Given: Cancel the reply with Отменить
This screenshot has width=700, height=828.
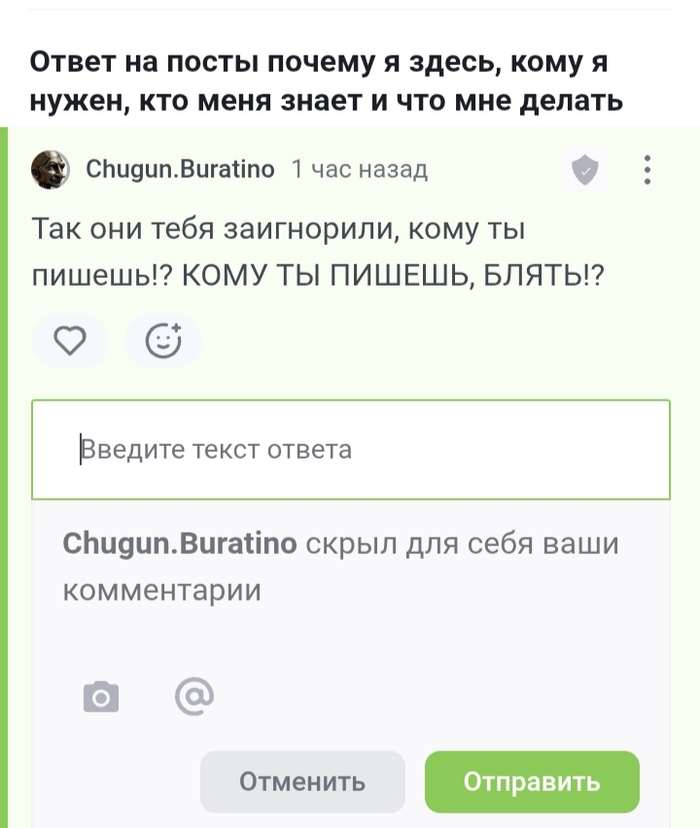Looking at the screenshot, I should pos(302,782).
